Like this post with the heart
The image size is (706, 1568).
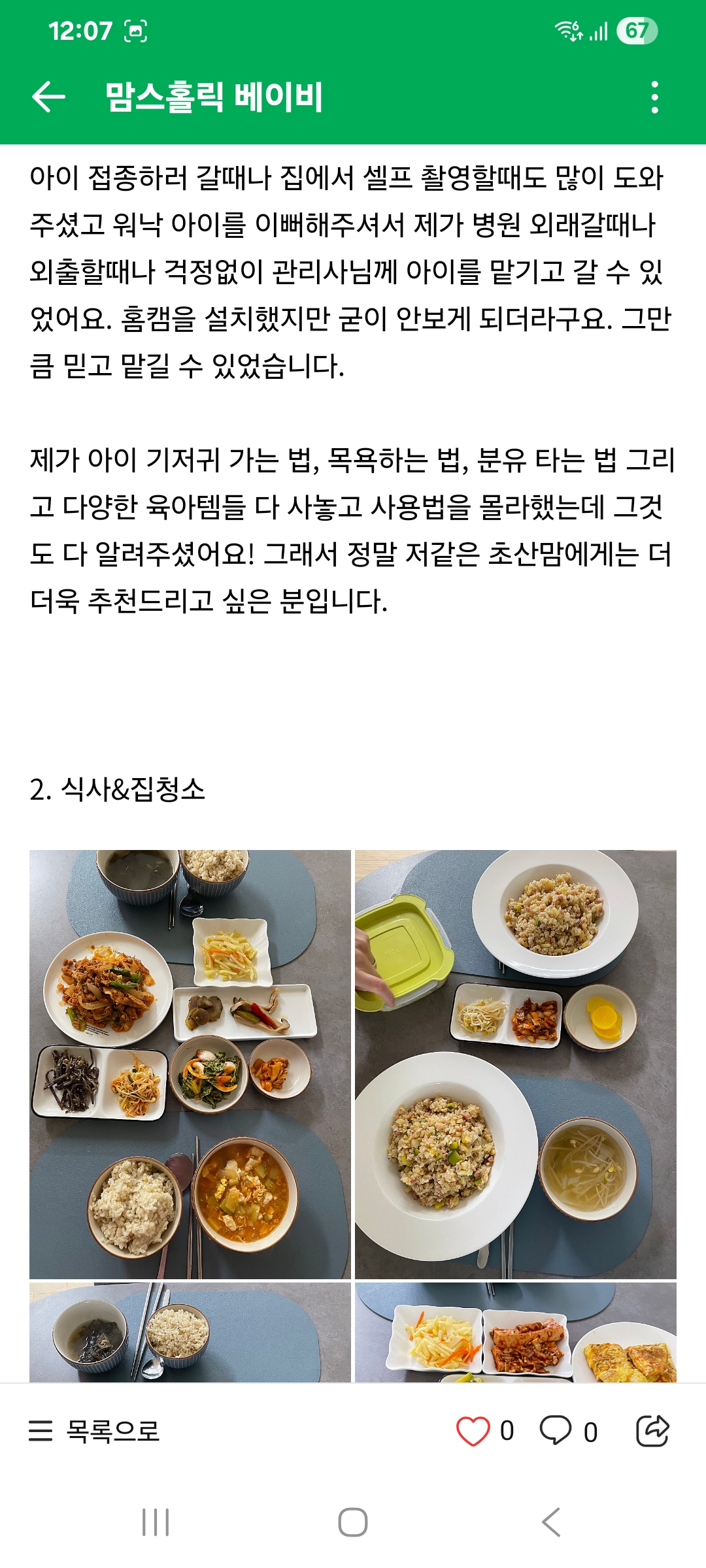pos(473,1431)
